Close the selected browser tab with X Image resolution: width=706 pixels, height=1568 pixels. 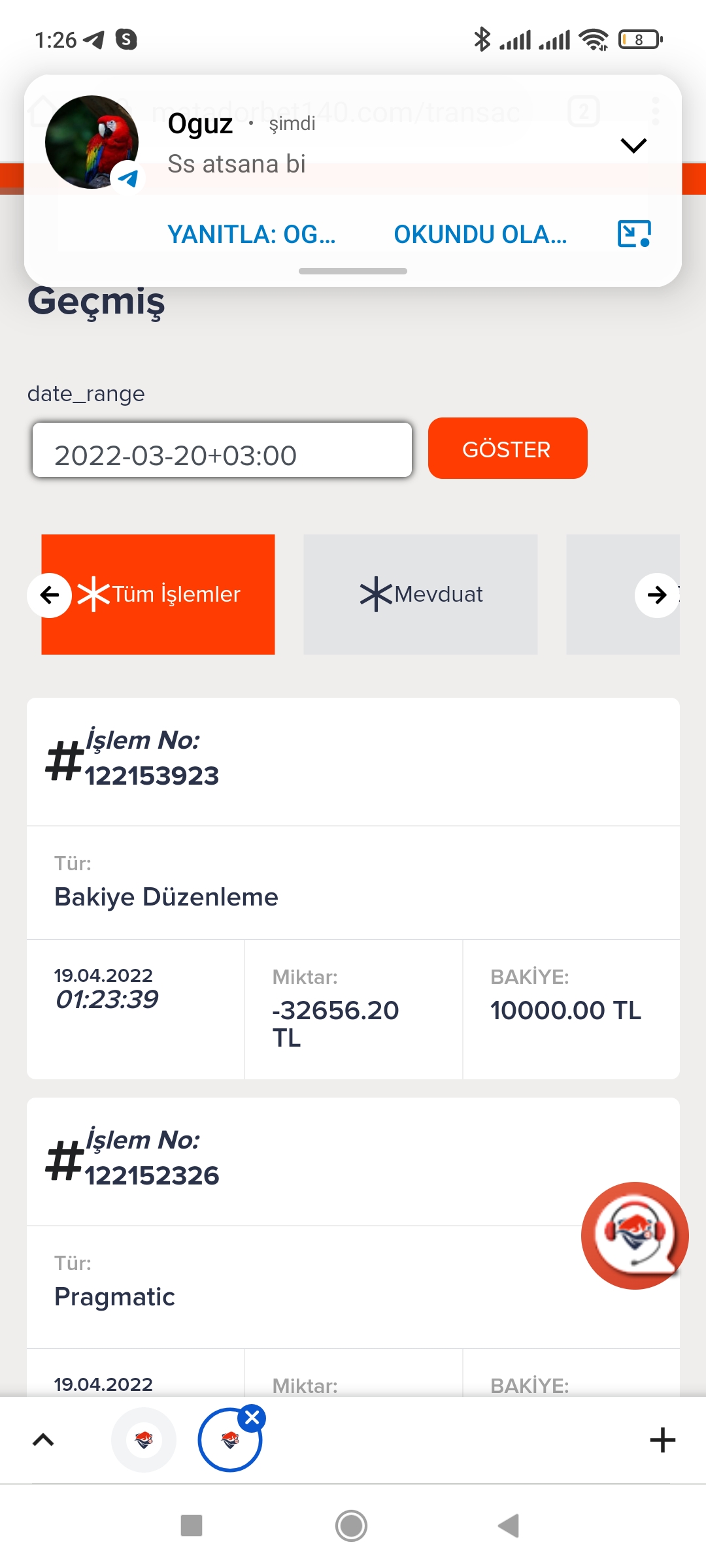(x=252, y=1418)
